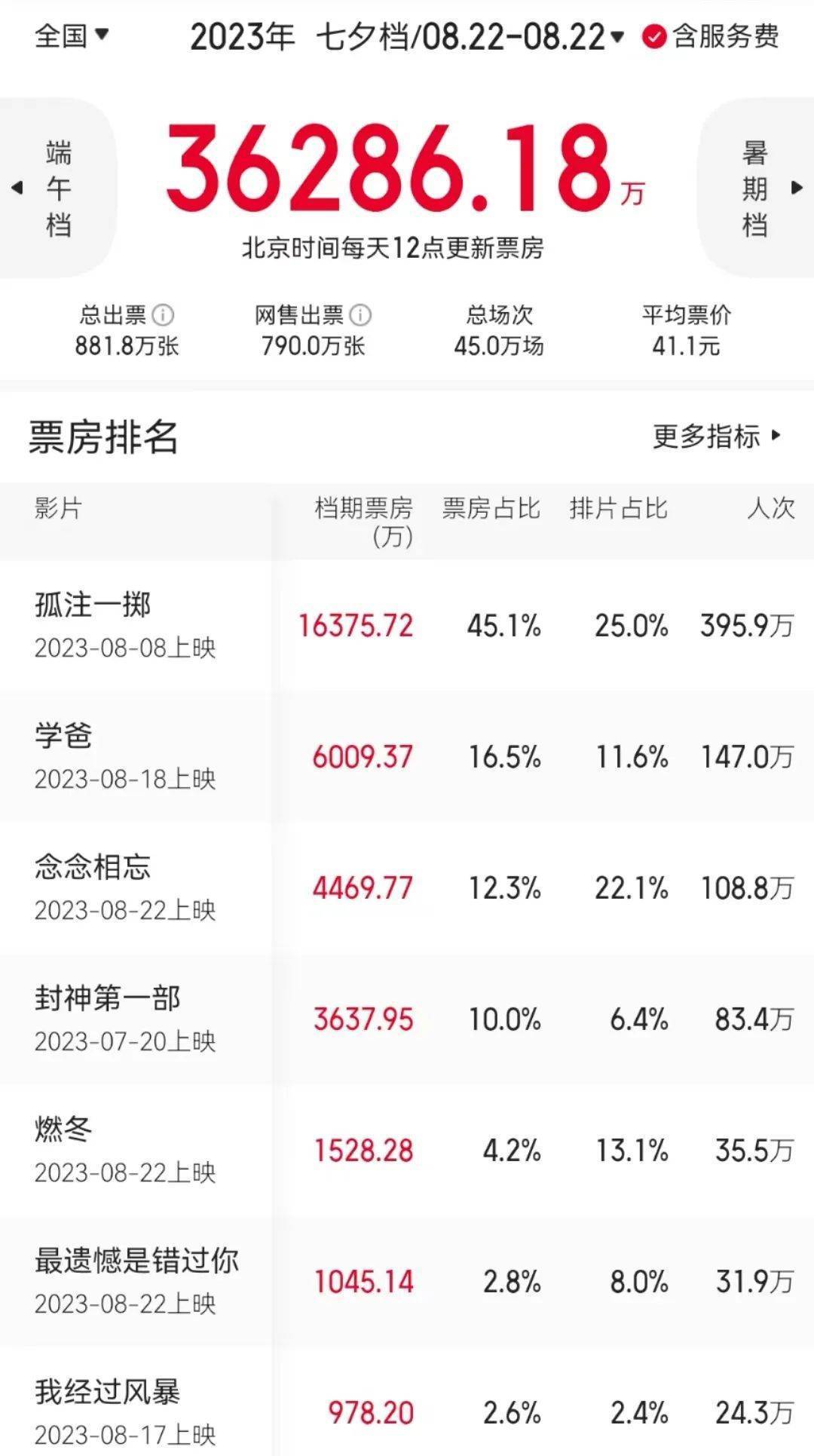Open the 七夕档 date range picker
The height and width of the screenshot is (1456, 814).
click(x=469, y=36)
